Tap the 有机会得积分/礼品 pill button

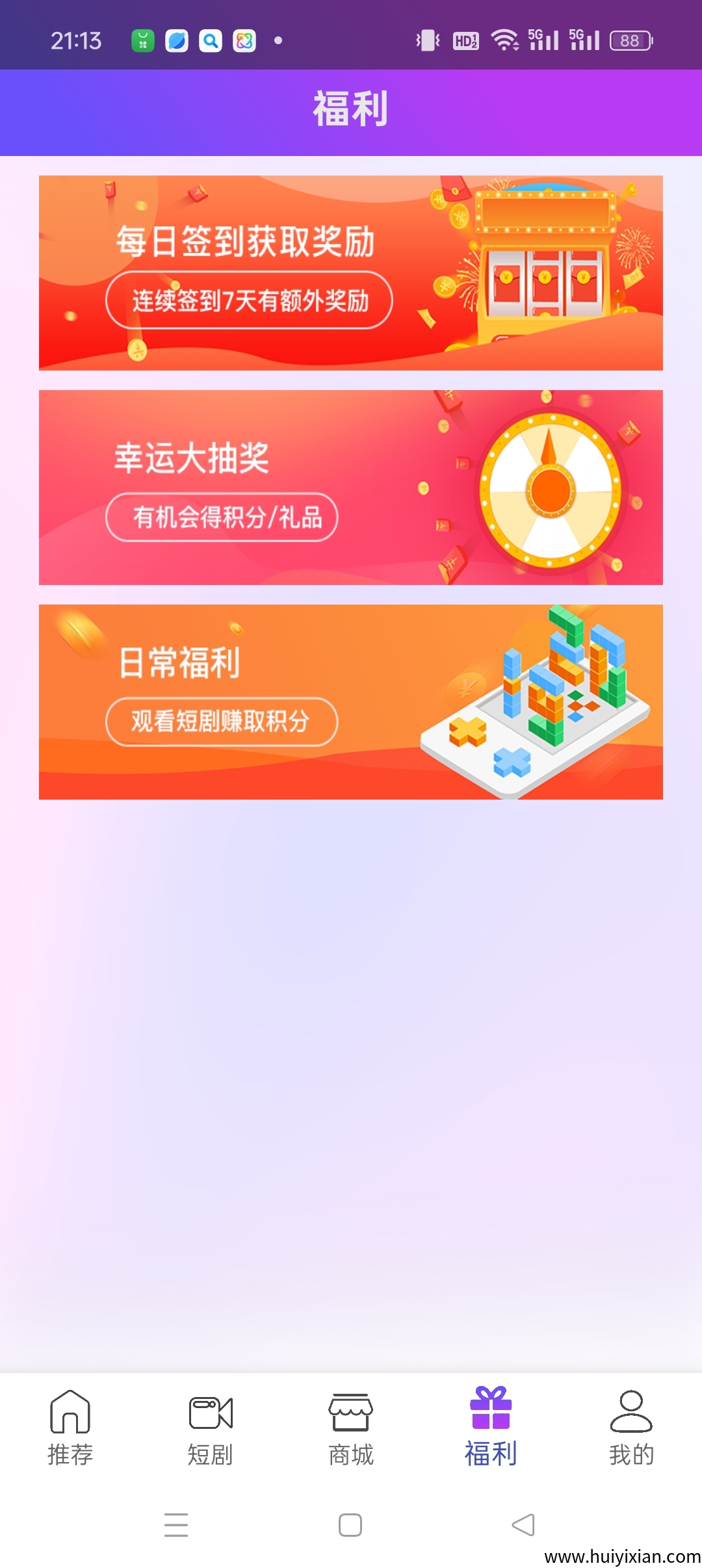pyautogui.click(x=222, y=517)
